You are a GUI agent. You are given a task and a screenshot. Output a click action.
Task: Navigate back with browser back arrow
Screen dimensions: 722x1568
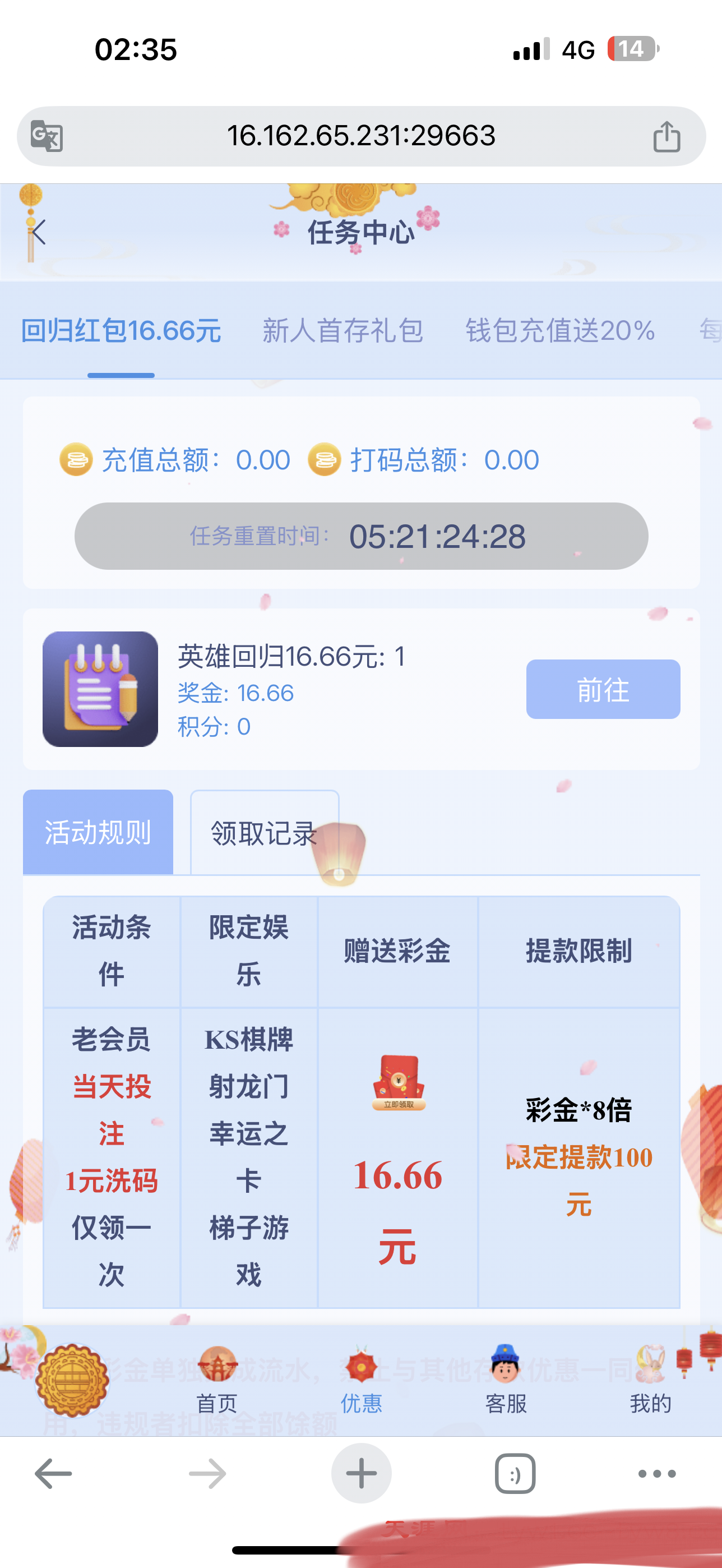coord(53,1474)
